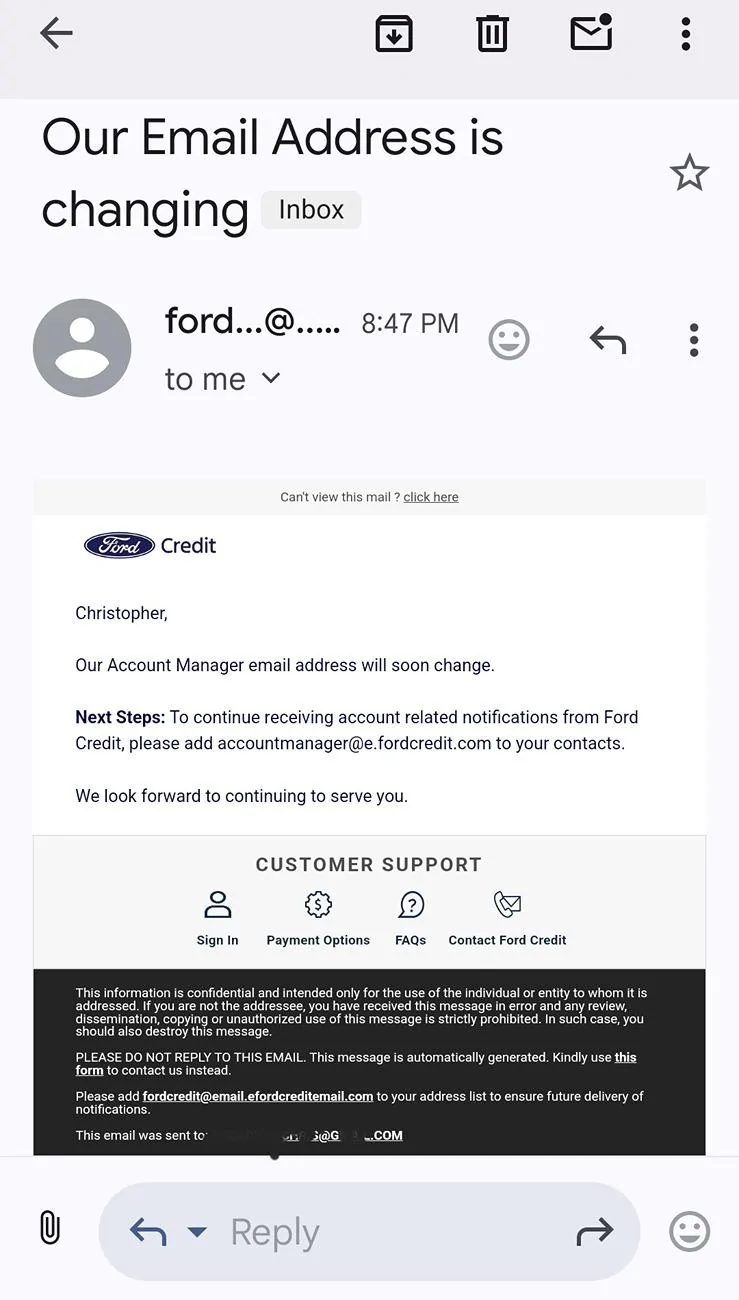Add an emoji reaction to the message

(x=509, y=339)
